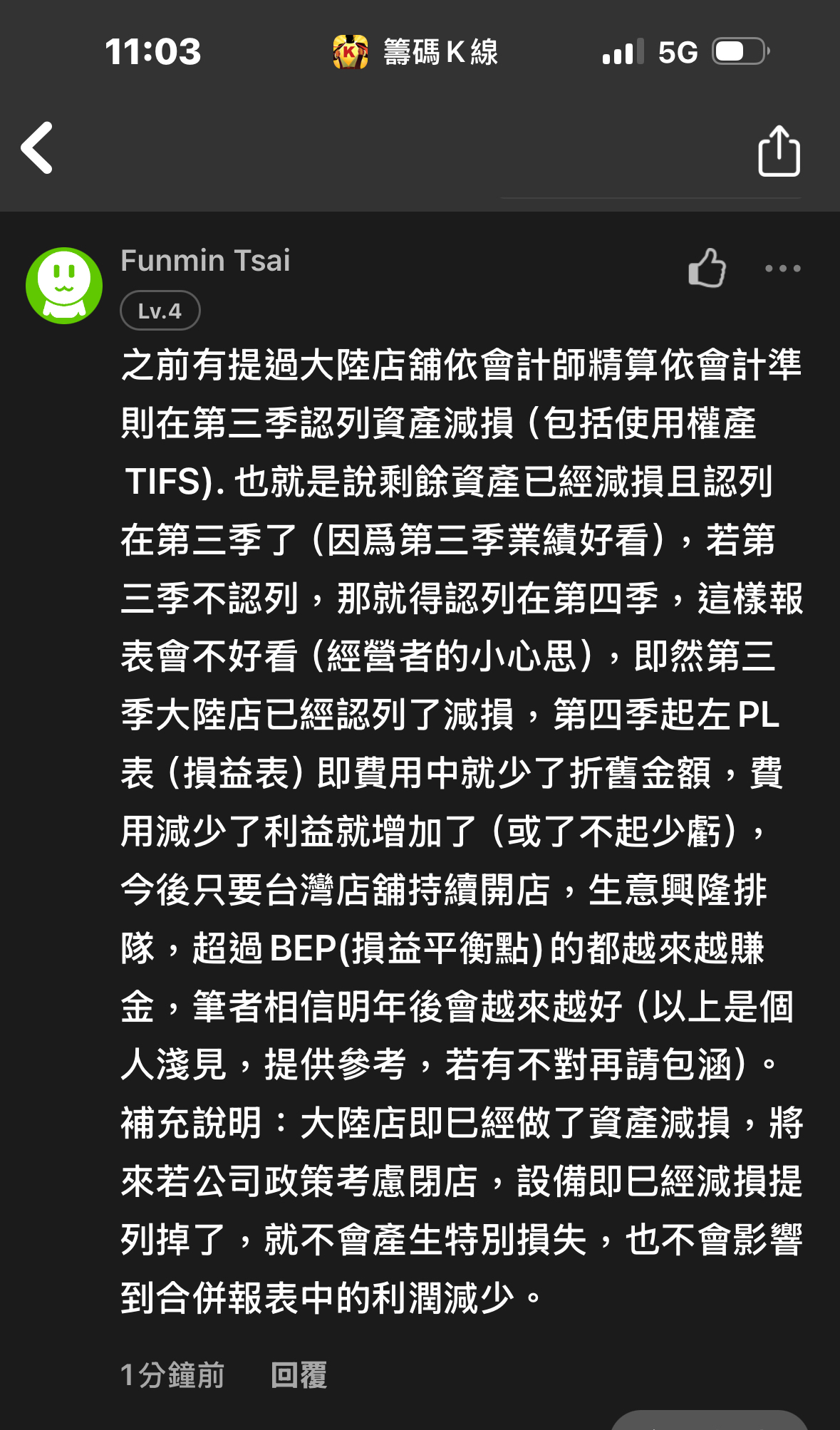The image size is (840, 1430).
Task: Open Funmin Tsai's profile avatar
Action: pos(64,286)
